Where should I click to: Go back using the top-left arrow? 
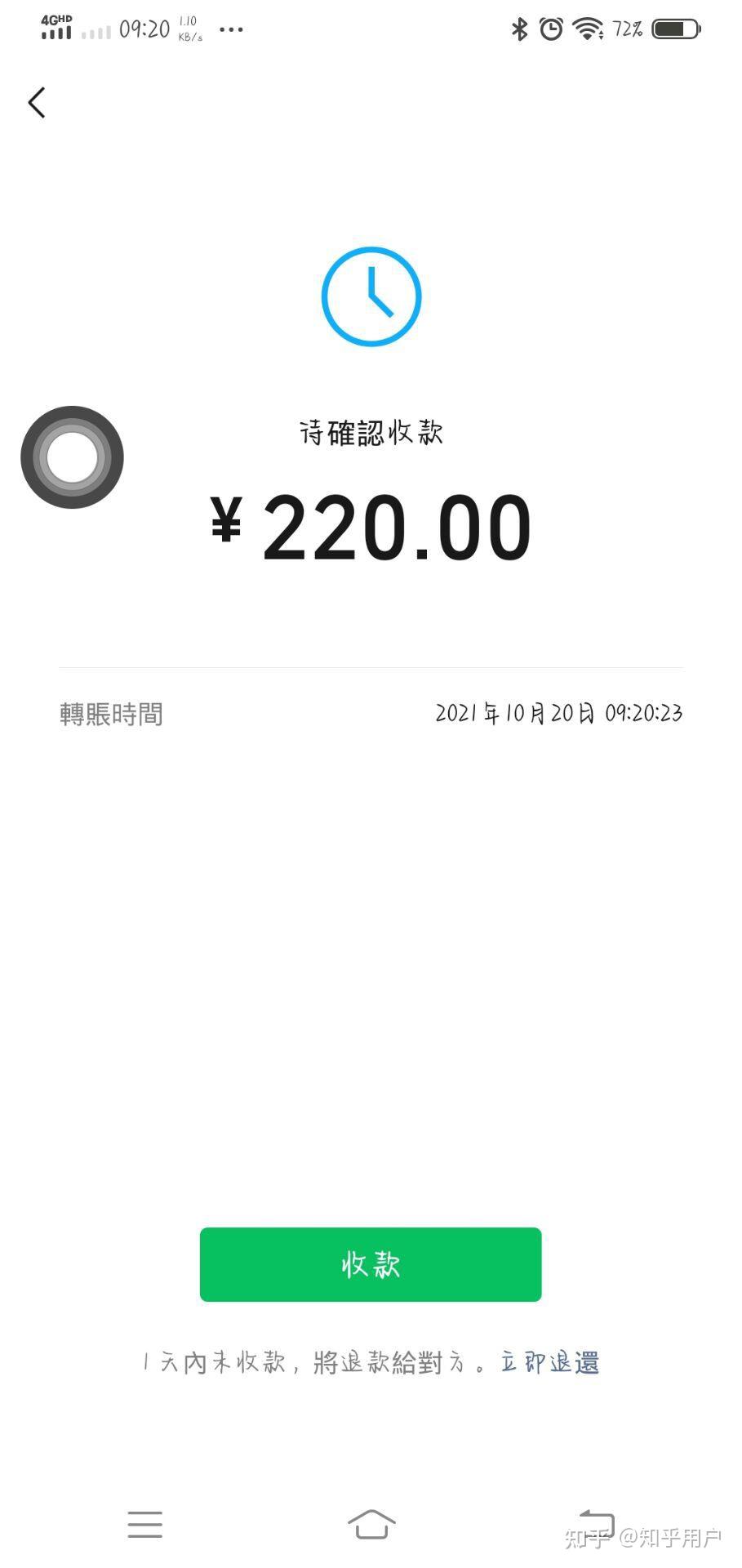[x=37, y=103]
